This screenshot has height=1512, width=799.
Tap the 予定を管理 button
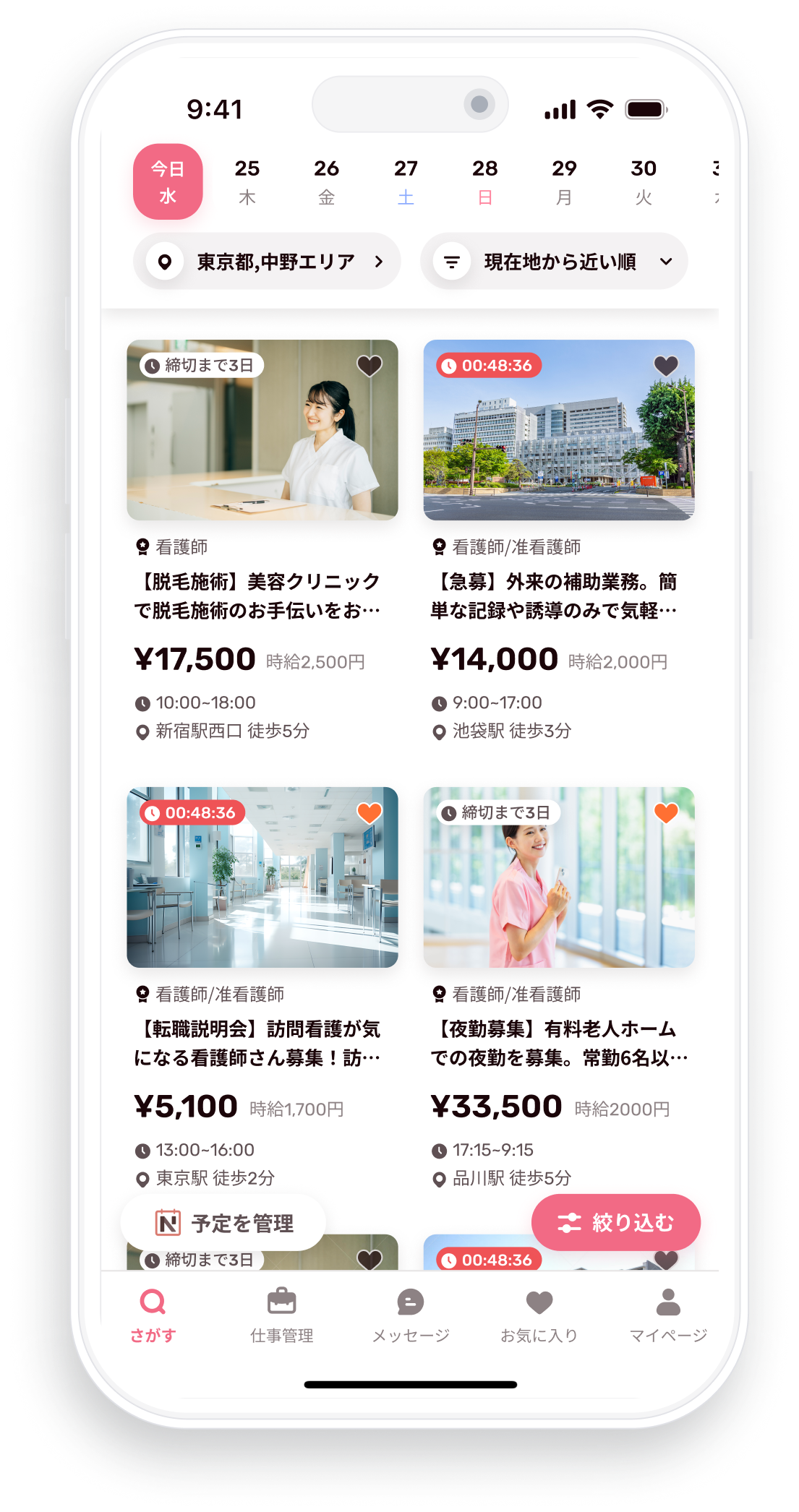[223, 1223]
